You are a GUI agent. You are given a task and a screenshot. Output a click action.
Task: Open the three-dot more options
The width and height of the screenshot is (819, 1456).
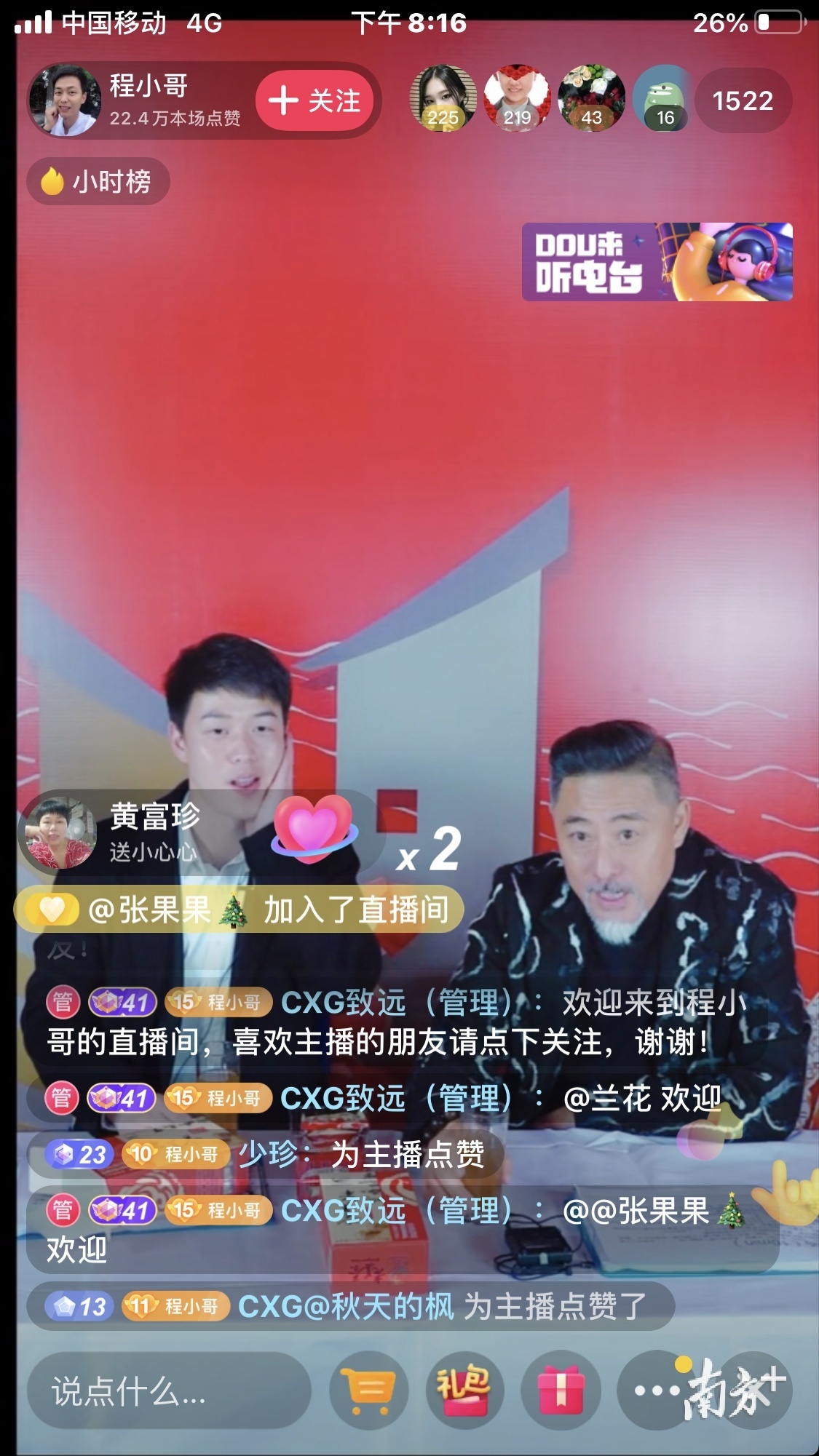657,1391
